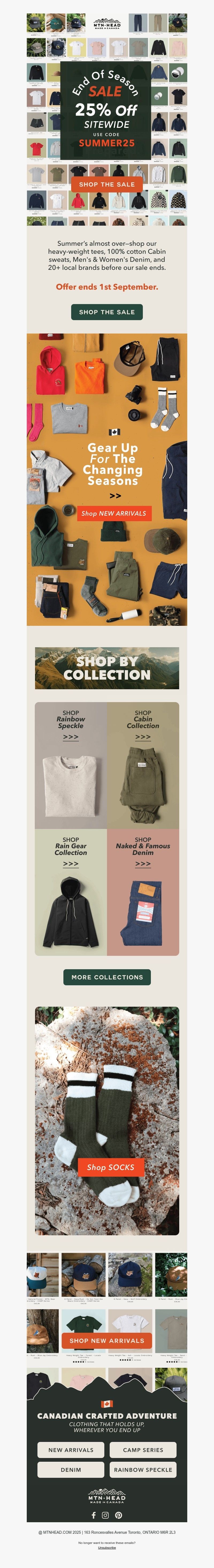The height and width of the screenshot is (1568, 214).
Task: Tap the orange Shop The Sale button
Action: (x=107, y=184)
